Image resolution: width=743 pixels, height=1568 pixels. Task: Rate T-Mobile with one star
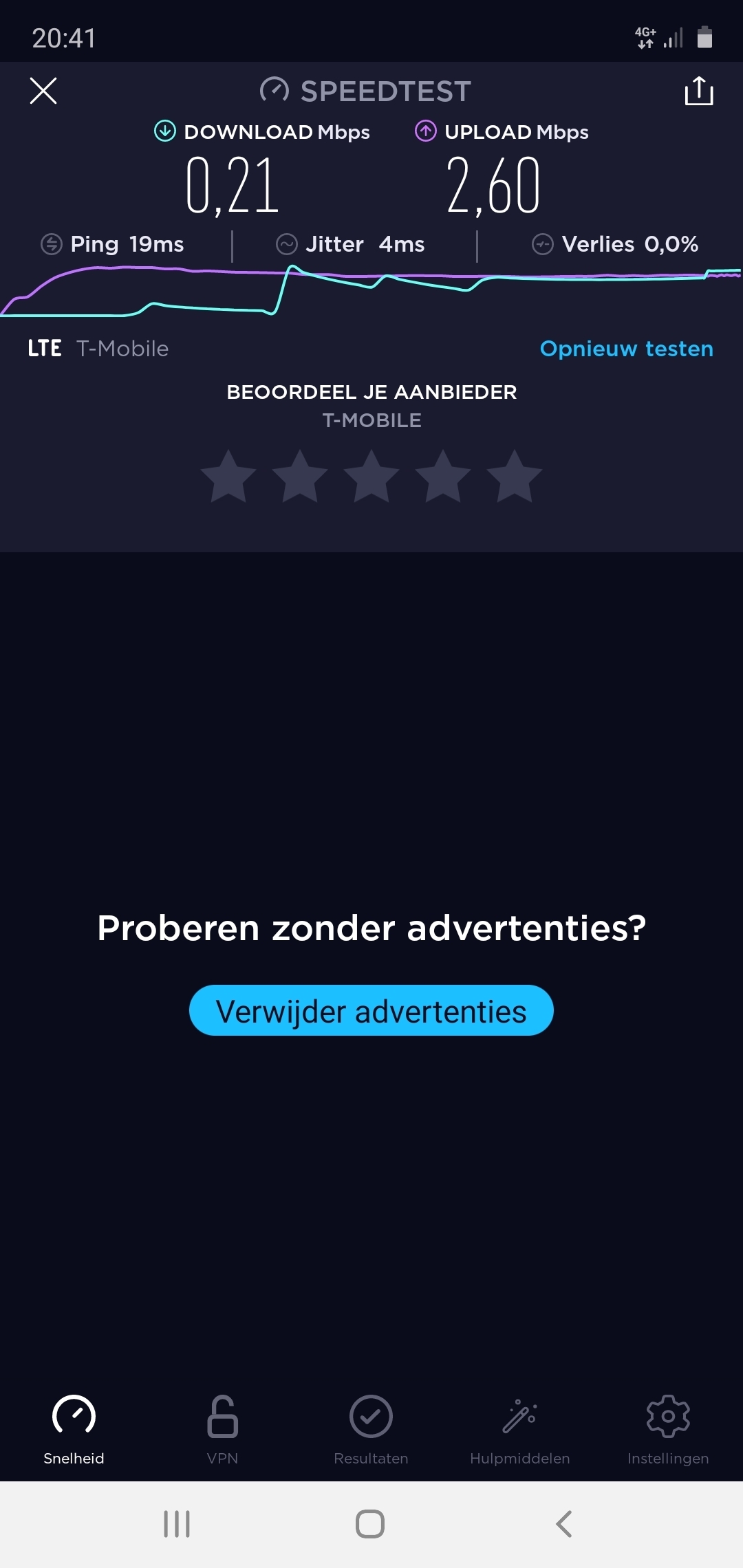[x=228, y=477]
